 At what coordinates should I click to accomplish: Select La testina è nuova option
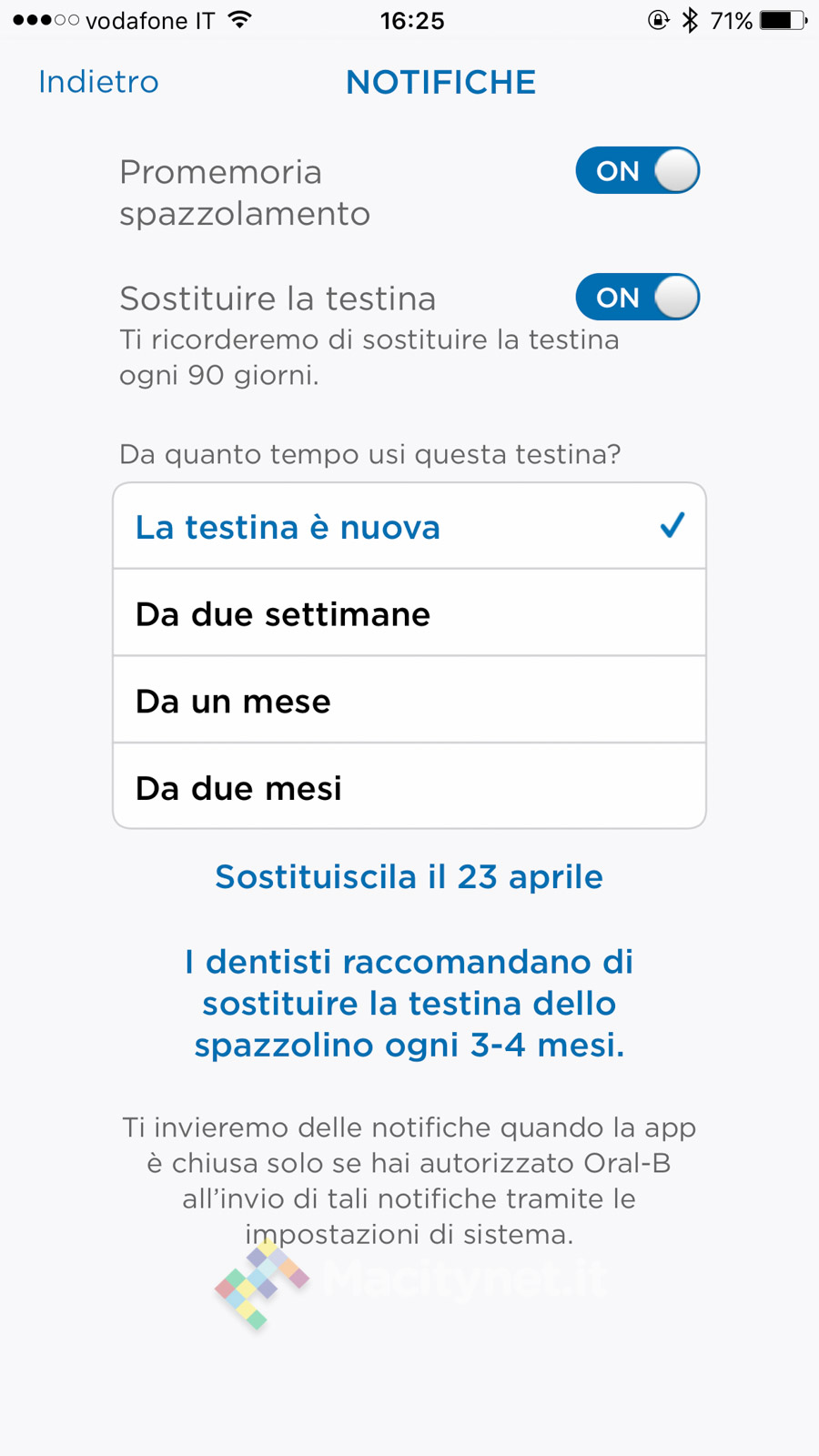(409, 527)
